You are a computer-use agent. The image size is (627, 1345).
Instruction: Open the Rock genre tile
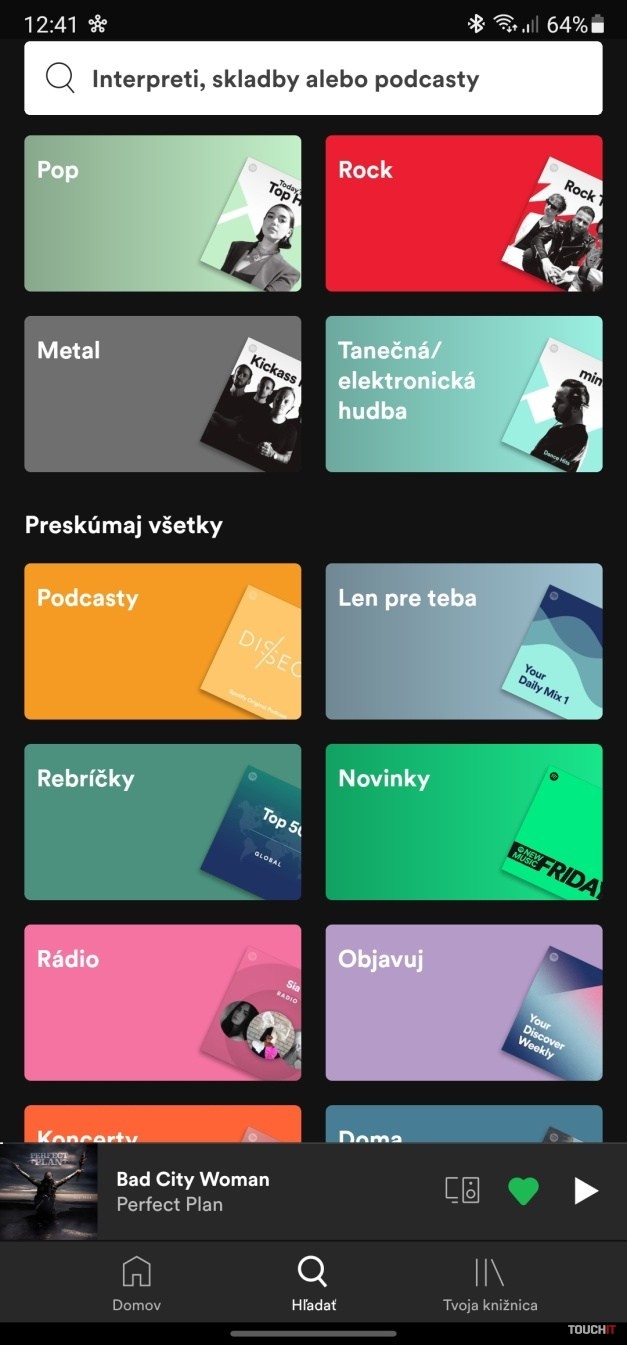pyautogui.click(x=464, y=213)
